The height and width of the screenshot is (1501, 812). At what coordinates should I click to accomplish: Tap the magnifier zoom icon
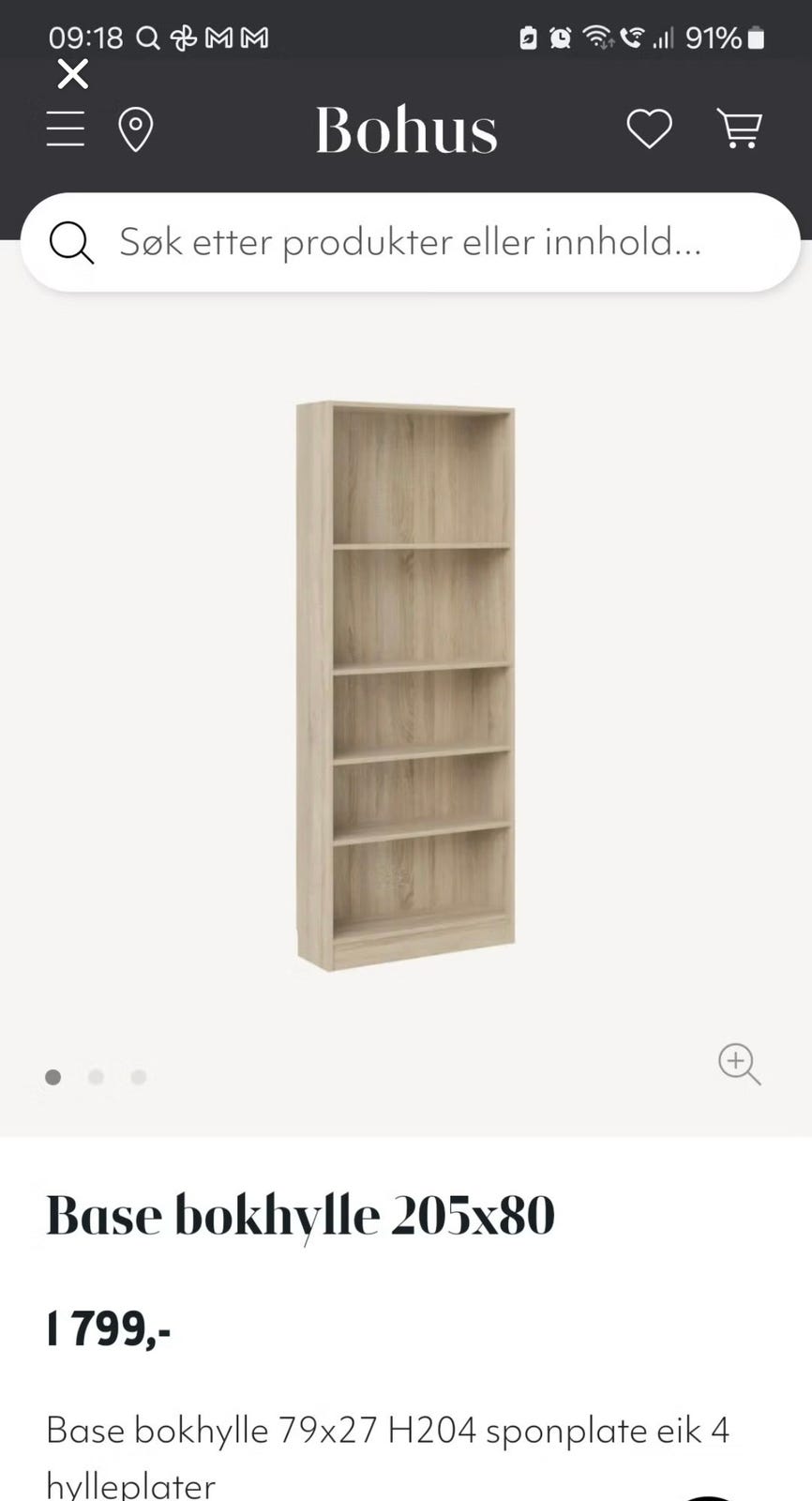[x=739, y=1064]
